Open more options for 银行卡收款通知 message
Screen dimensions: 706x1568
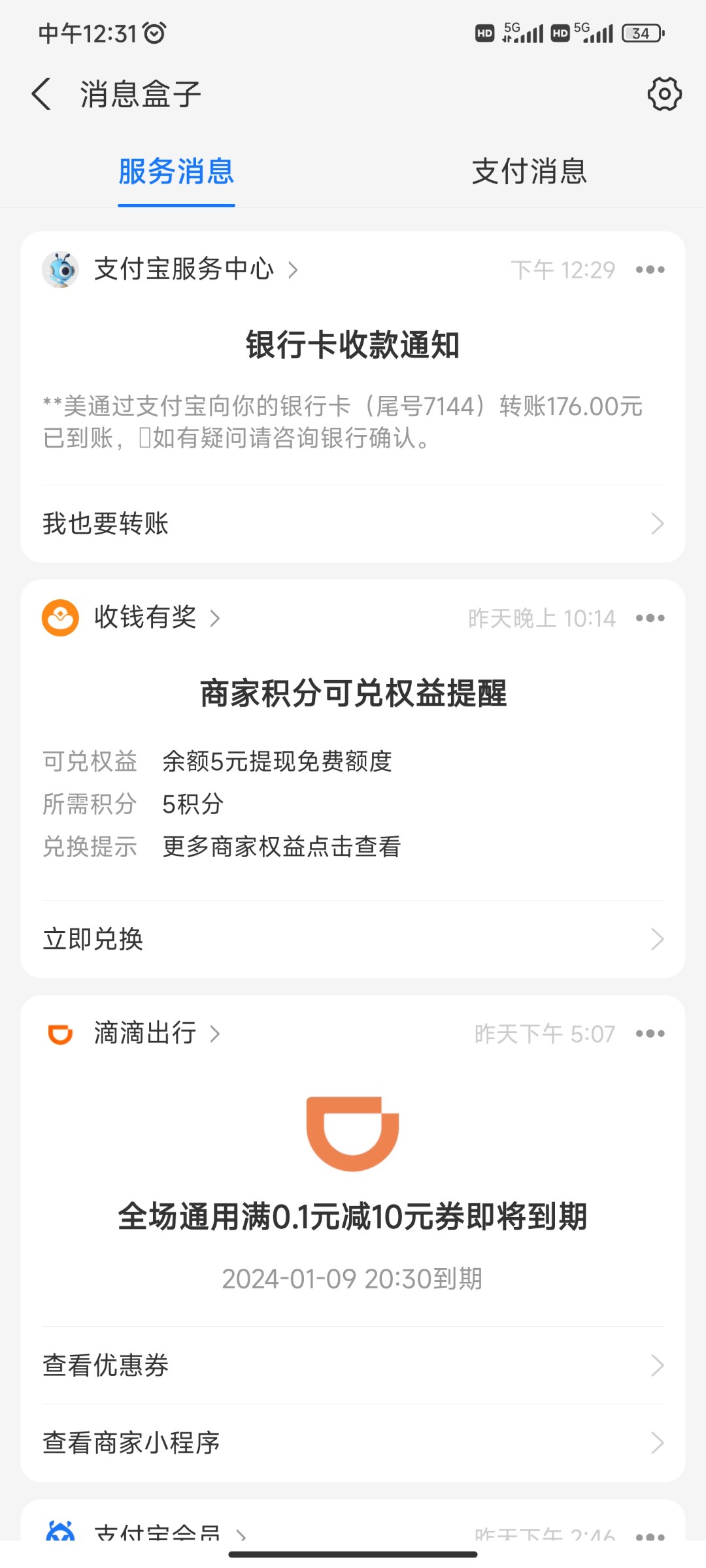[x=651, y=269]
